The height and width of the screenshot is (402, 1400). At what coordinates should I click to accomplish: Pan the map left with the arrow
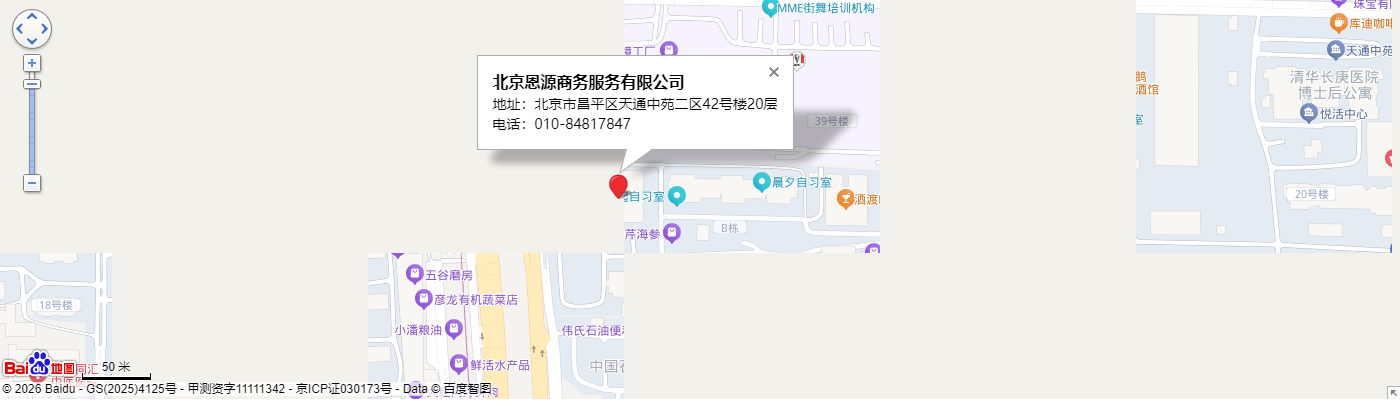coord(19,29)
